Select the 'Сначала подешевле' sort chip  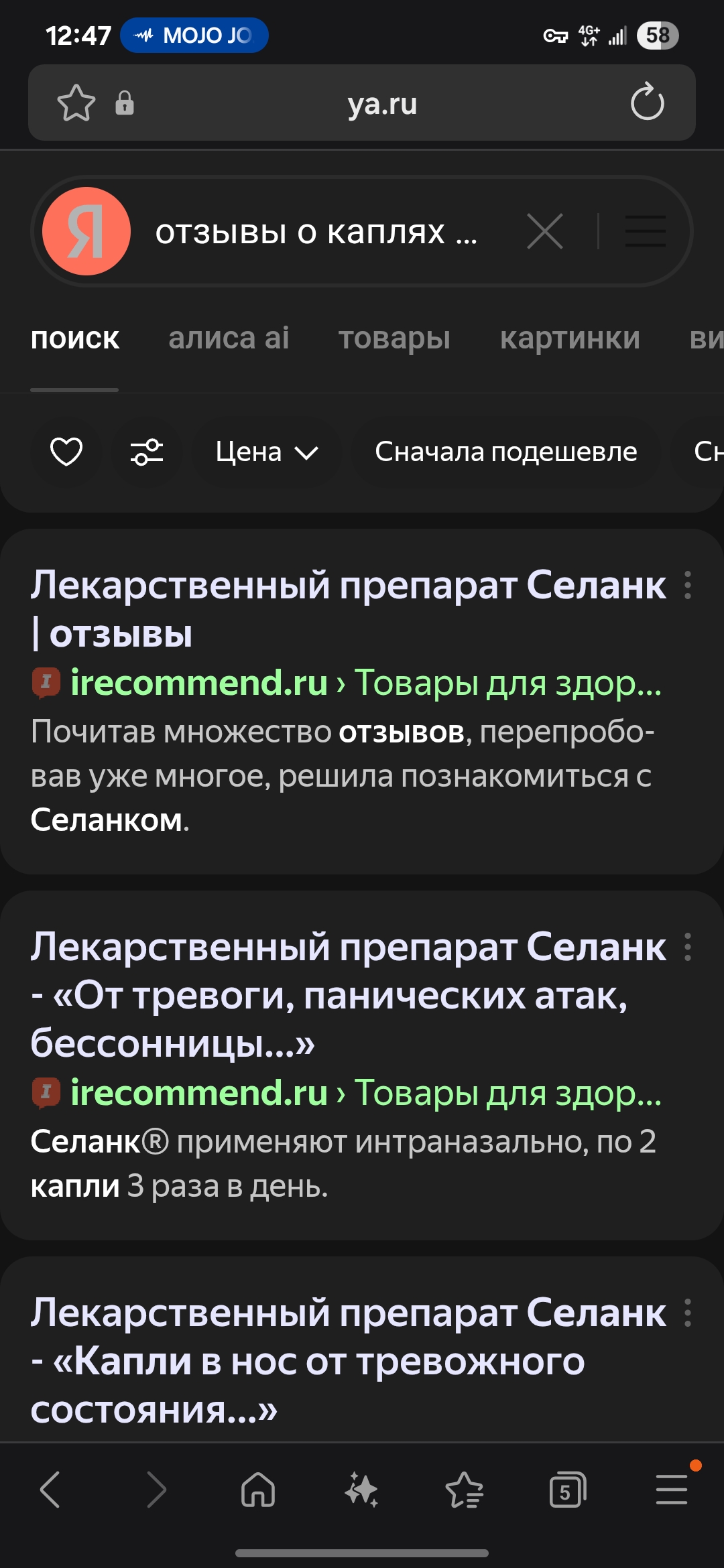[505, 452]
